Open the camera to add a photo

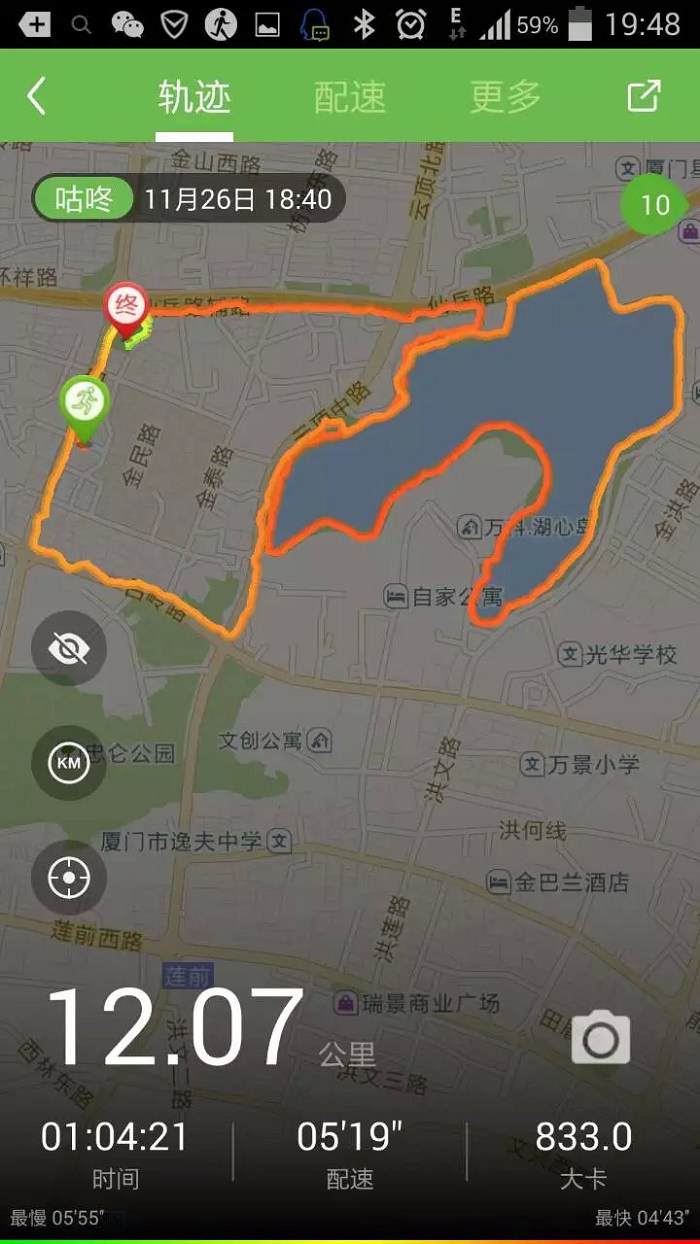[601, 1038]
